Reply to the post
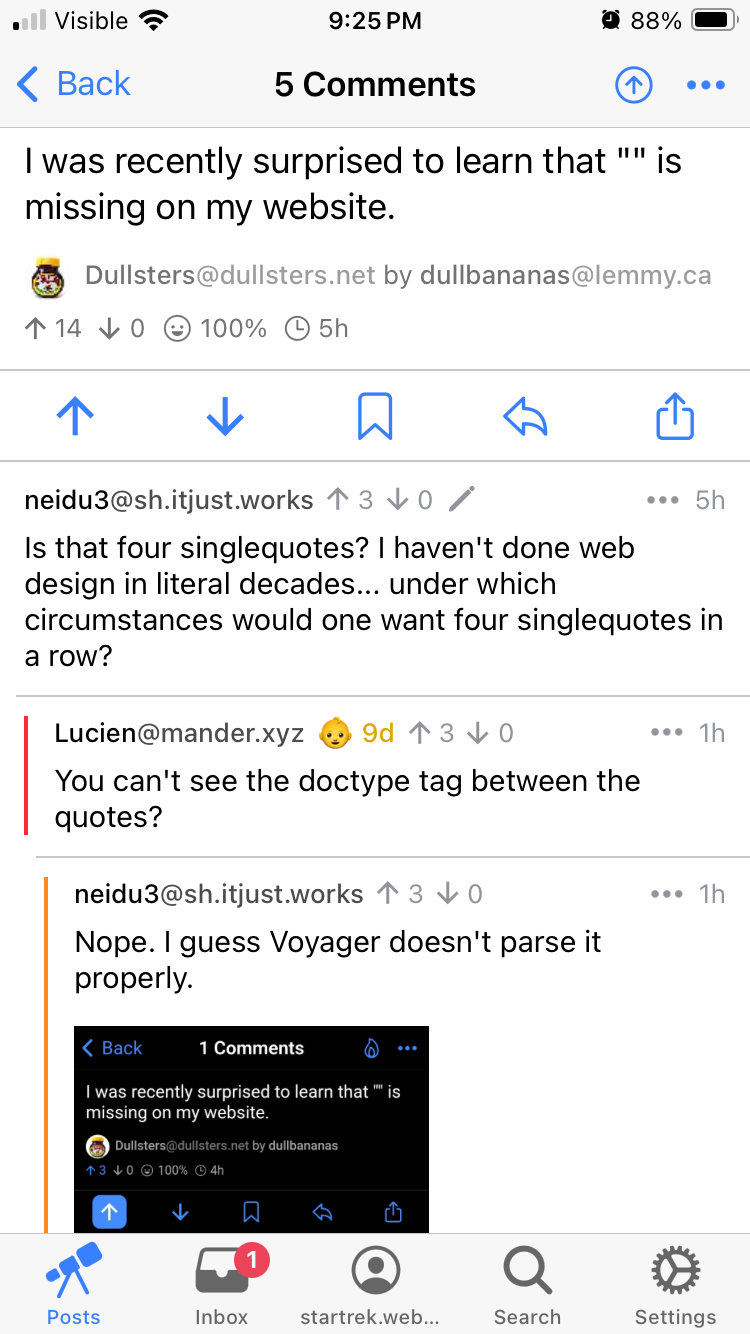The image size is (750, 1334). coord(525,416)
